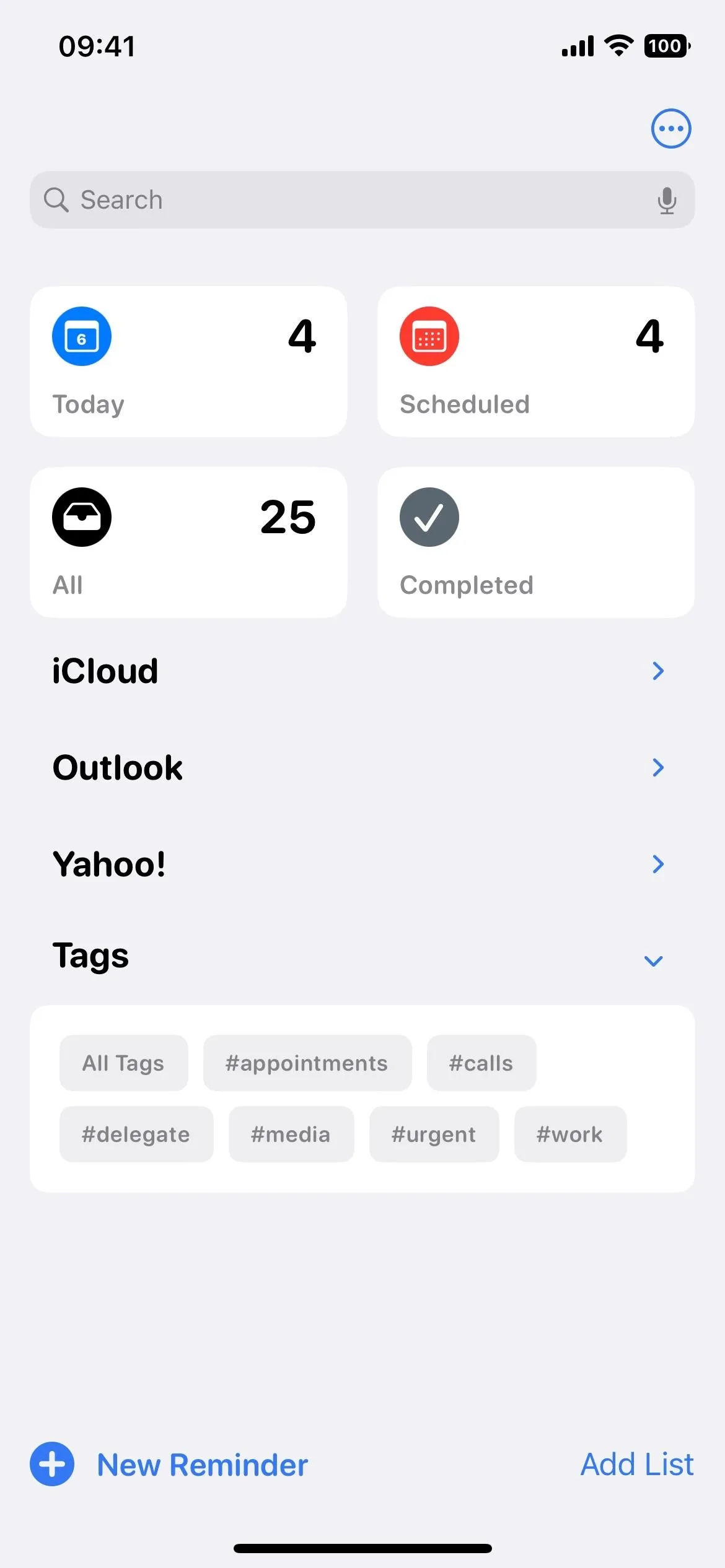
Task: Open the Completed smart list
Action: point(536,542)
